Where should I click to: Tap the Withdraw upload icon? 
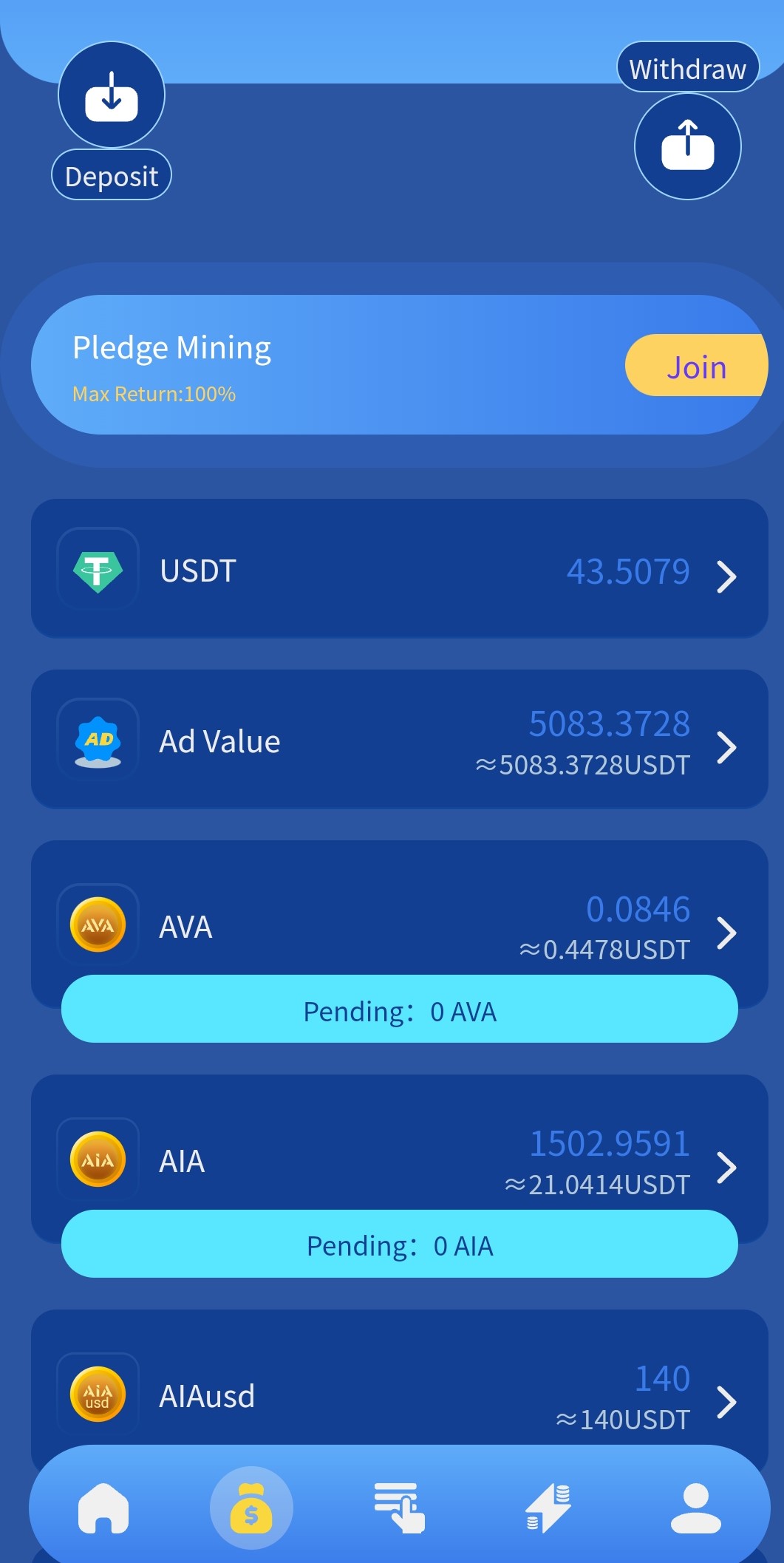pos(688,146)
